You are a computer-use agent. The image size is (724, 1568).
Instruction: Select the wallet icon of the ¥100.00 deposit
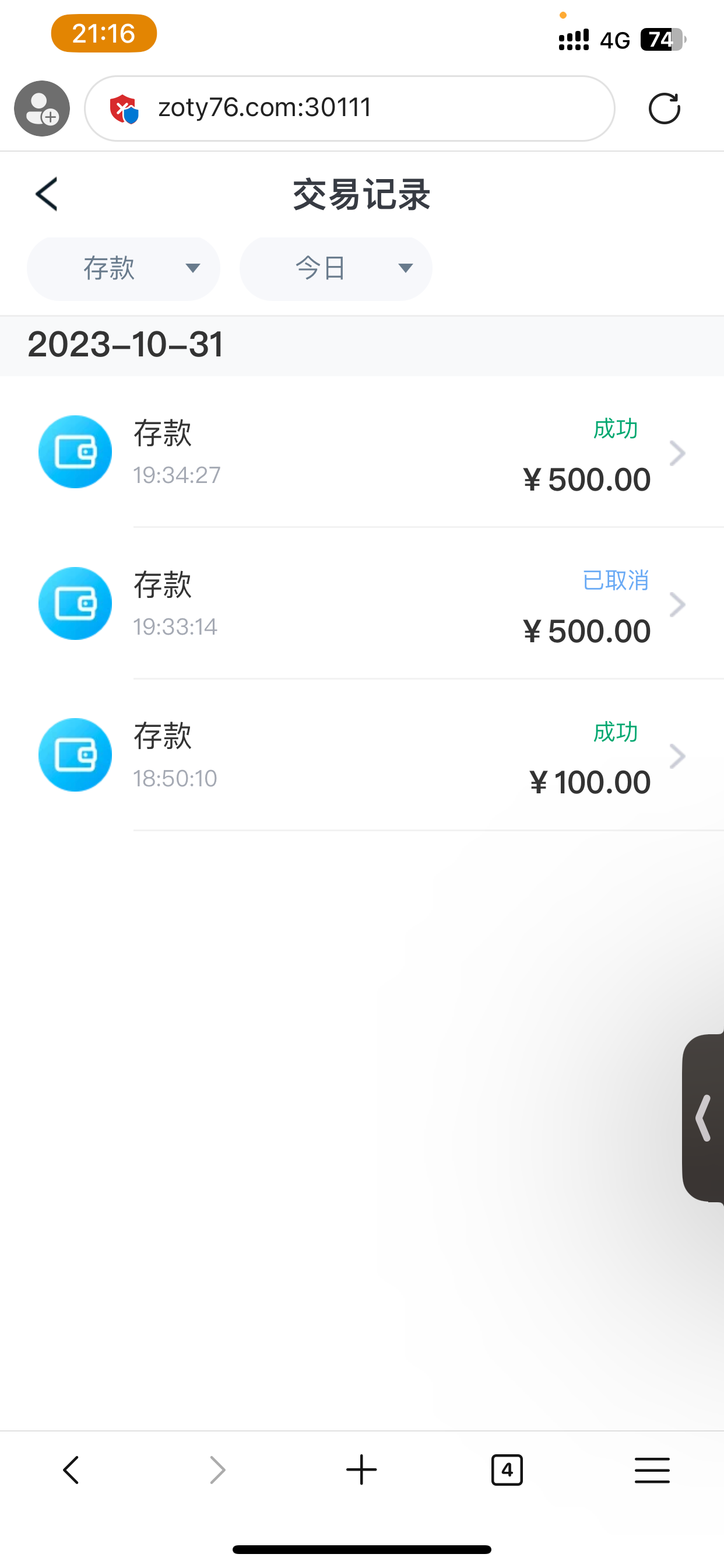pyautogui.click(x=75, y=755)
